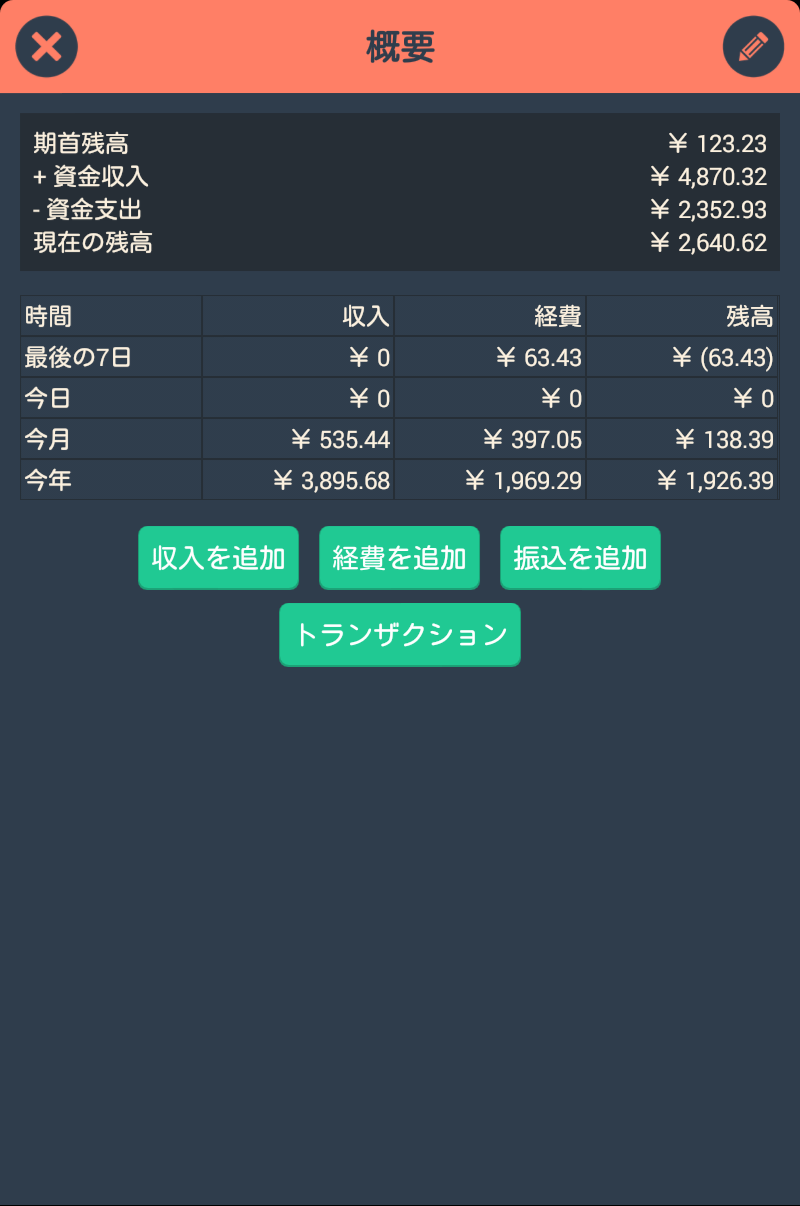
Task: Open the トランザクション transactions list
Action: coord(399,634)
